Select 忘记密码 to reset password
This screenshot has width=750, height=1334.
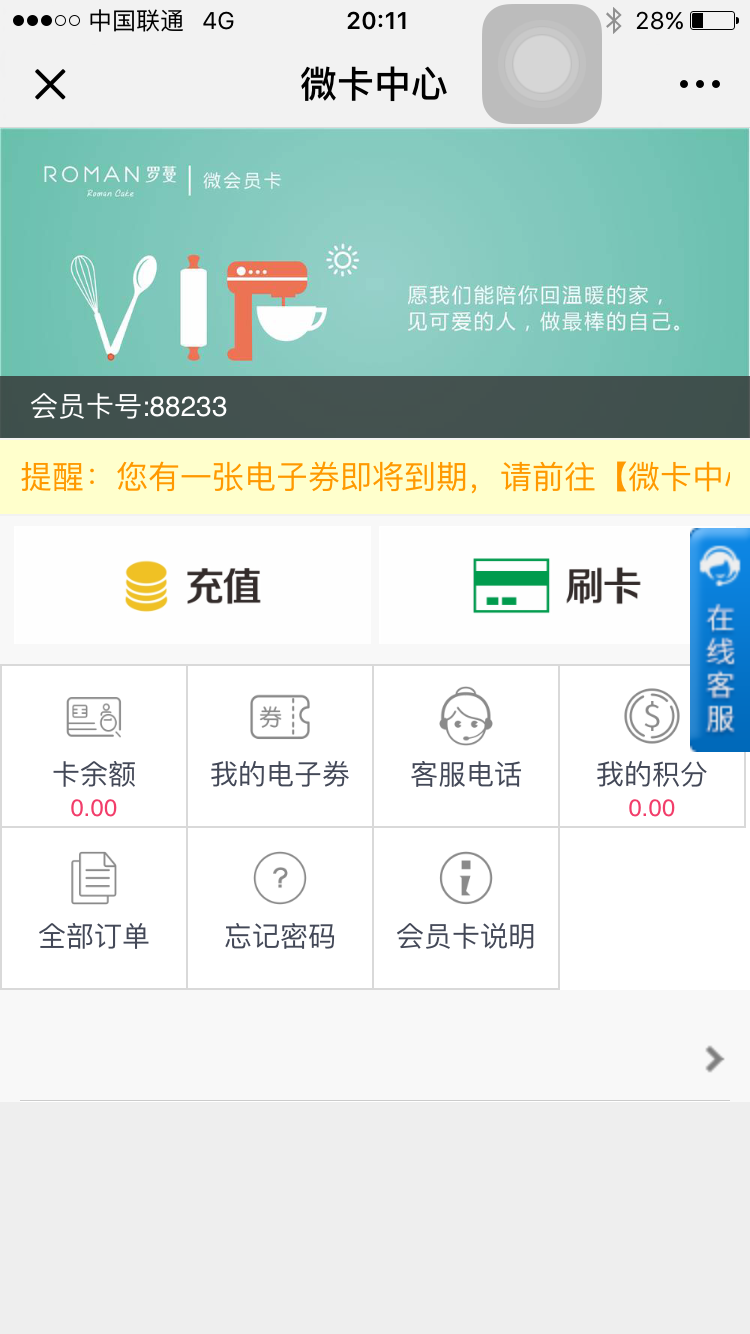click(280, 908)
